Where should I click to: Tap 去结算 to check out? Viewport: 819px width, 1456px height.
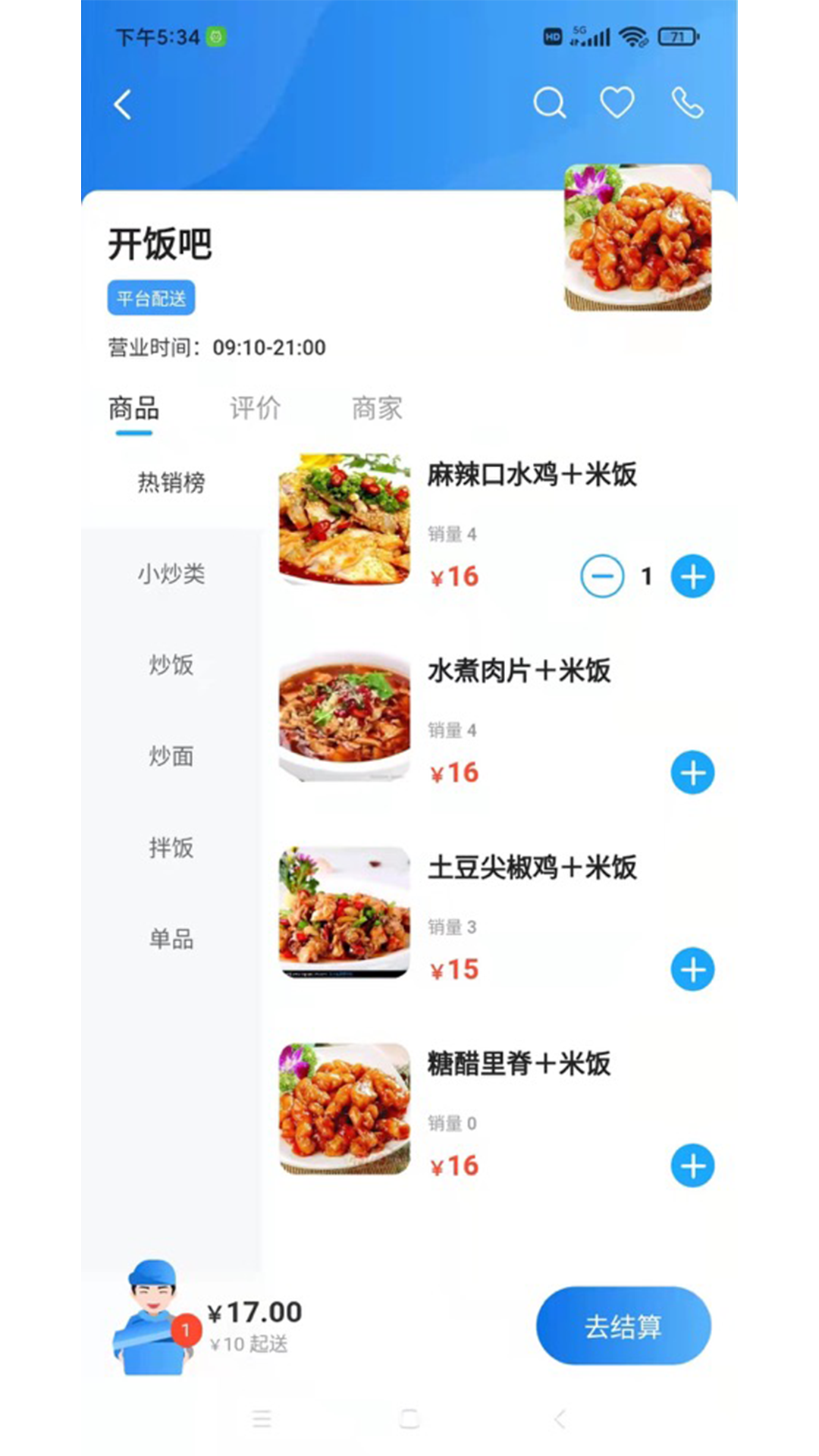(623, 1326)
